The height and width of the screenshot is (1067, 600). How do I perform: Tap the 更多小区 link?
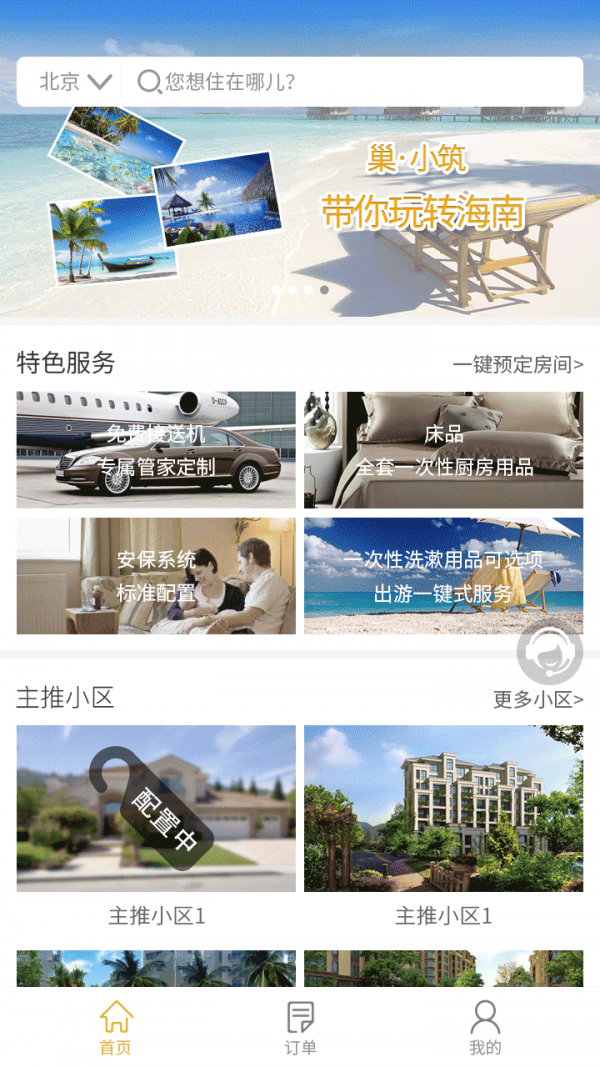[x=537, y=700]
